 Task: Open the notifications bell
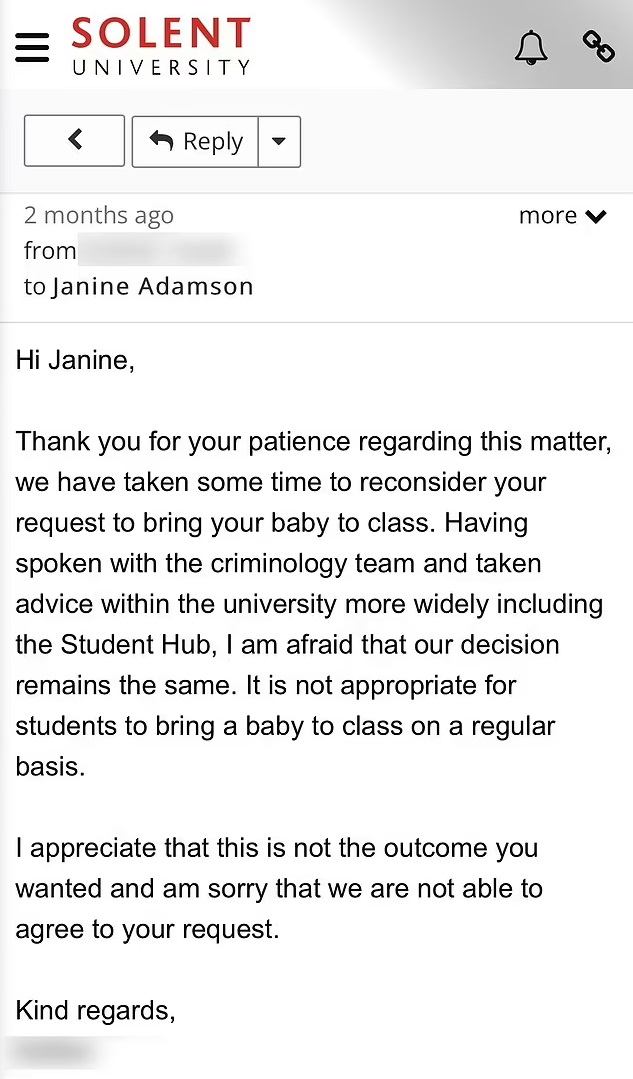click(x=531, y=47)
